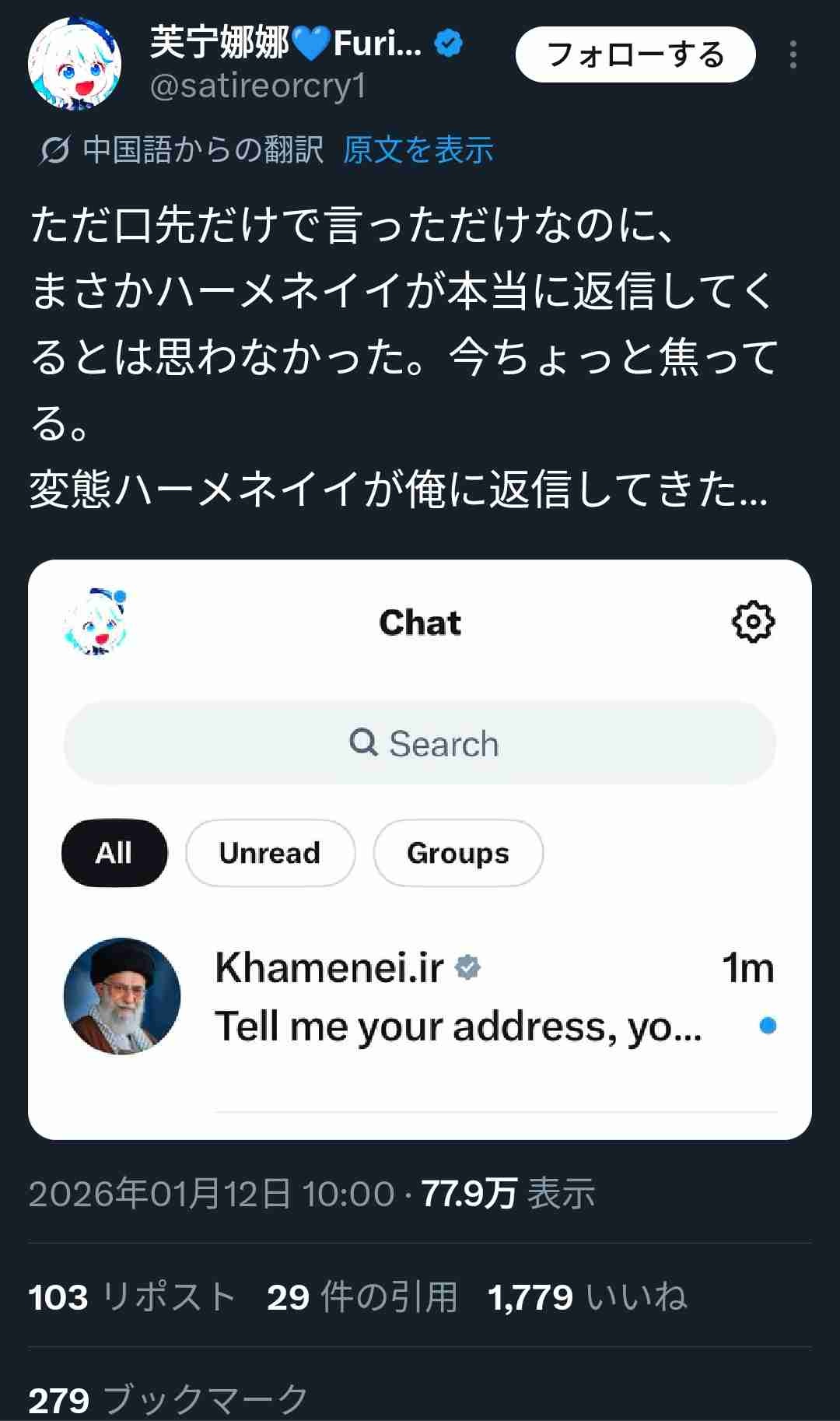The height and width of the screenshot is (1421, 840).
Task: Open the attached chat screenshot image
Action: [420, 848]
